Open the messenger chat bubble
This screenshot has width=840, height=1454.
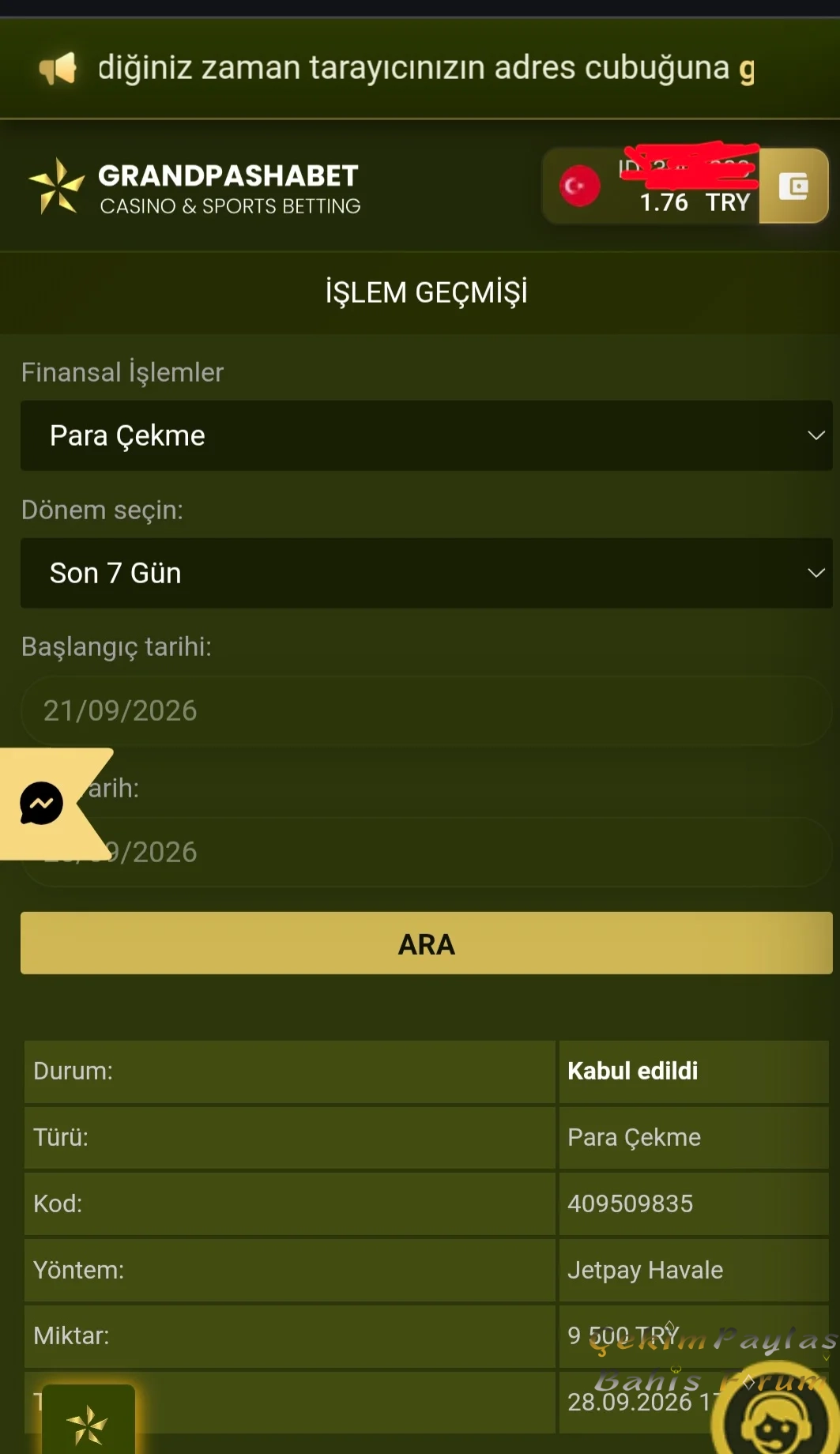[41, 804]
